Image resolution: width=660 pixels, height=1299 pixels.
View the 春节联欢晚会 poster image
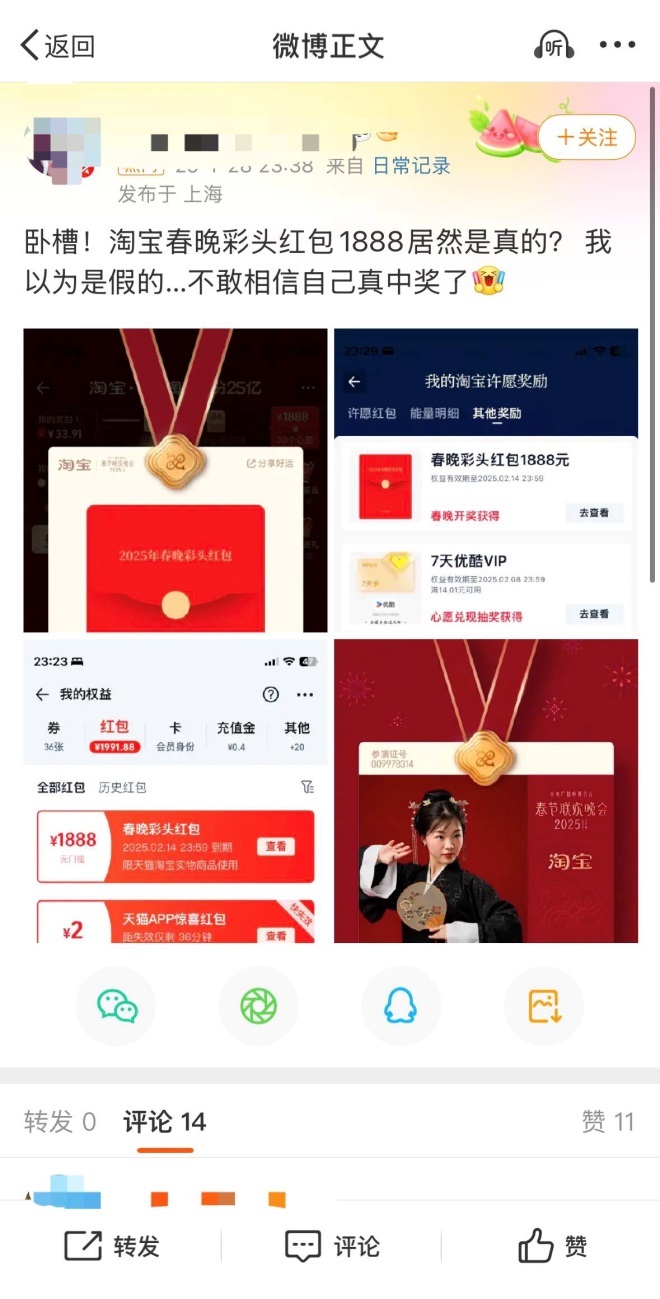tap(485, 791)
